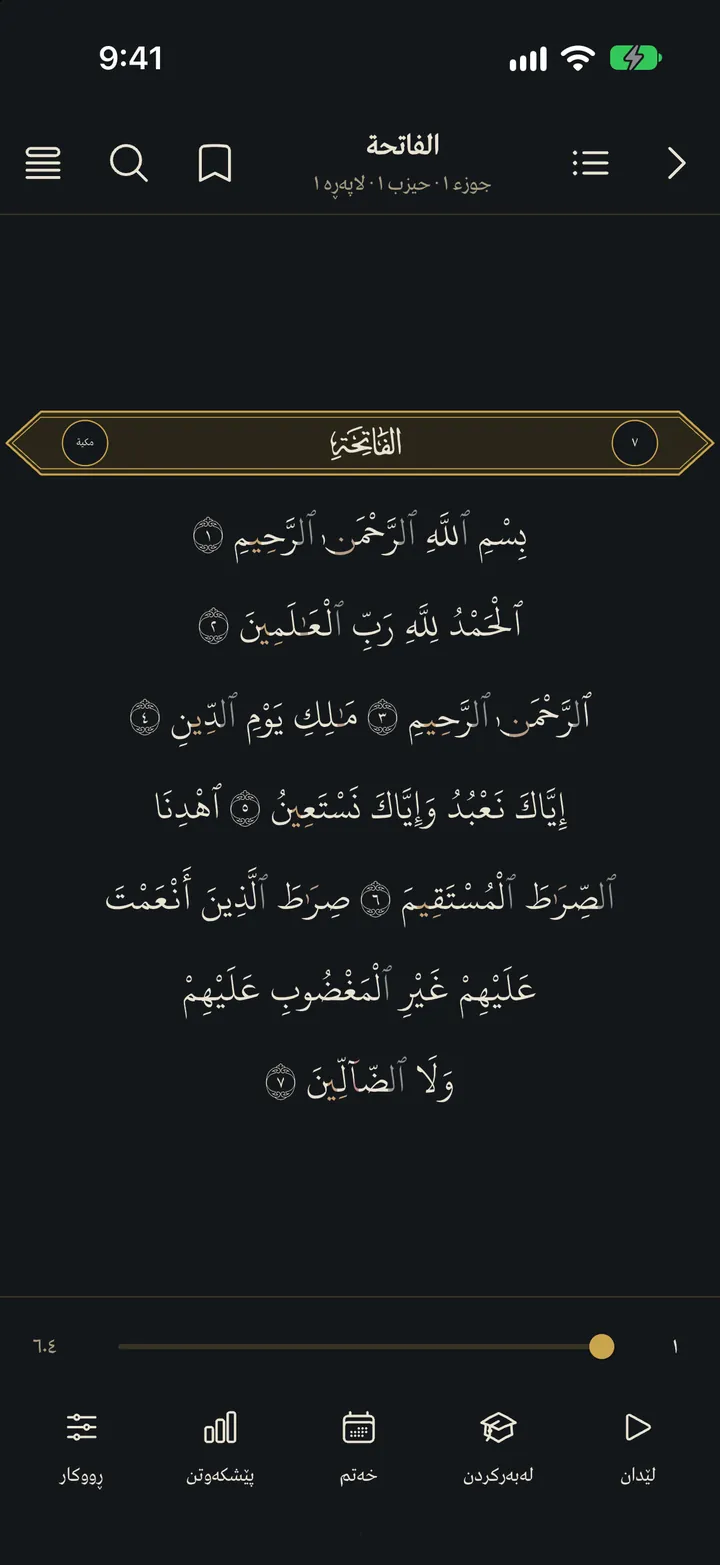Start playback with لێدان play button

(x=638, y=1447)
